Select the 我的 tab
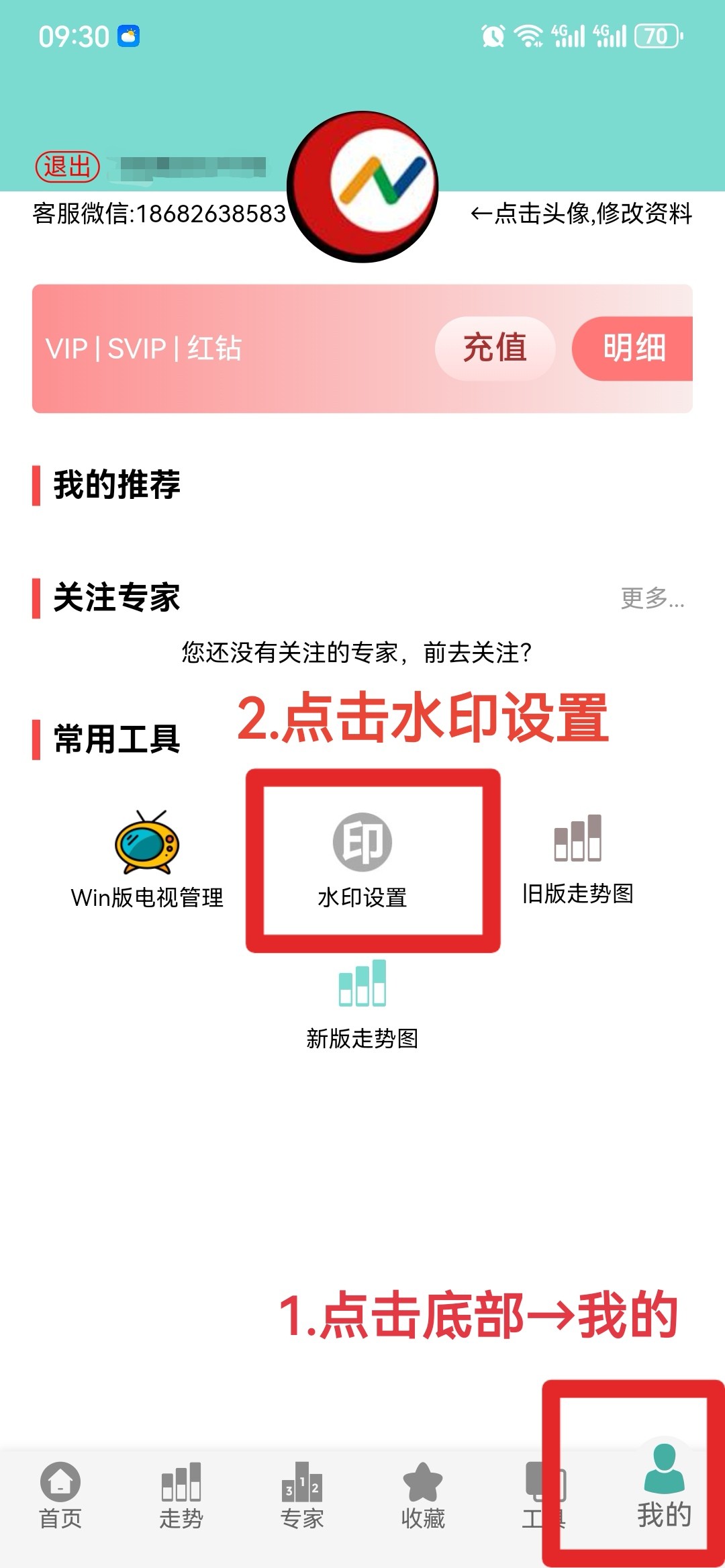This screenshot has width=725, height=1568. (664, 1491)
